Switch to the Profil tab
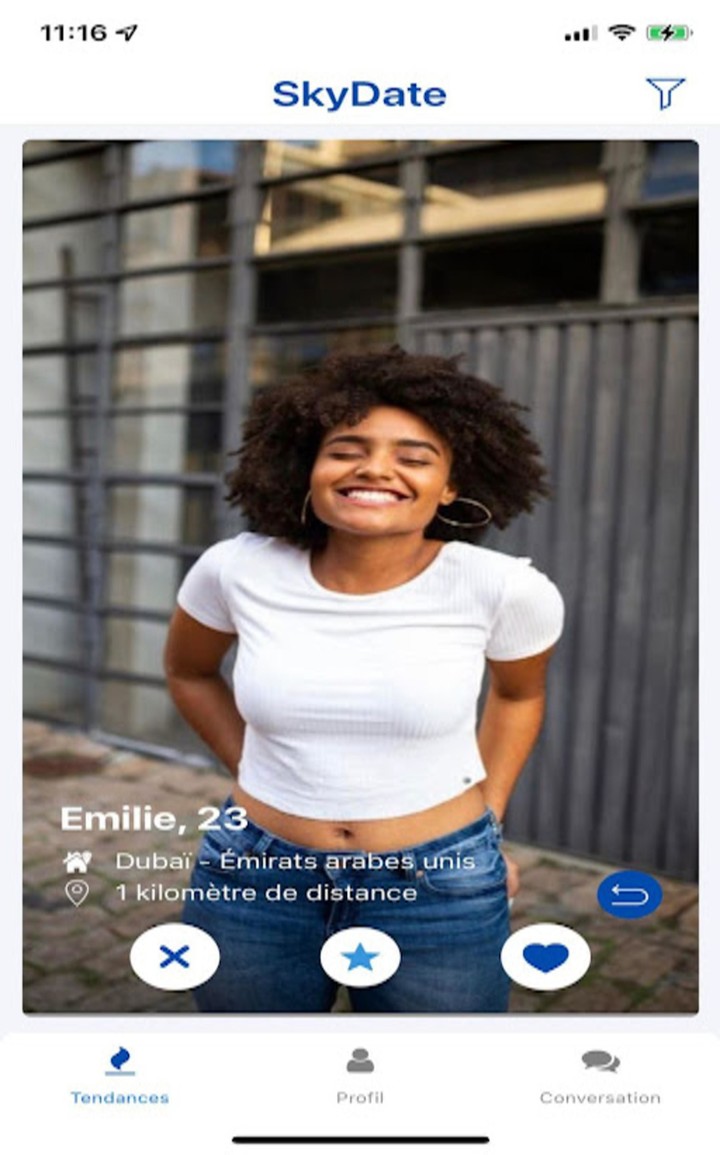720x1155 pixels. click(360, 1076)
